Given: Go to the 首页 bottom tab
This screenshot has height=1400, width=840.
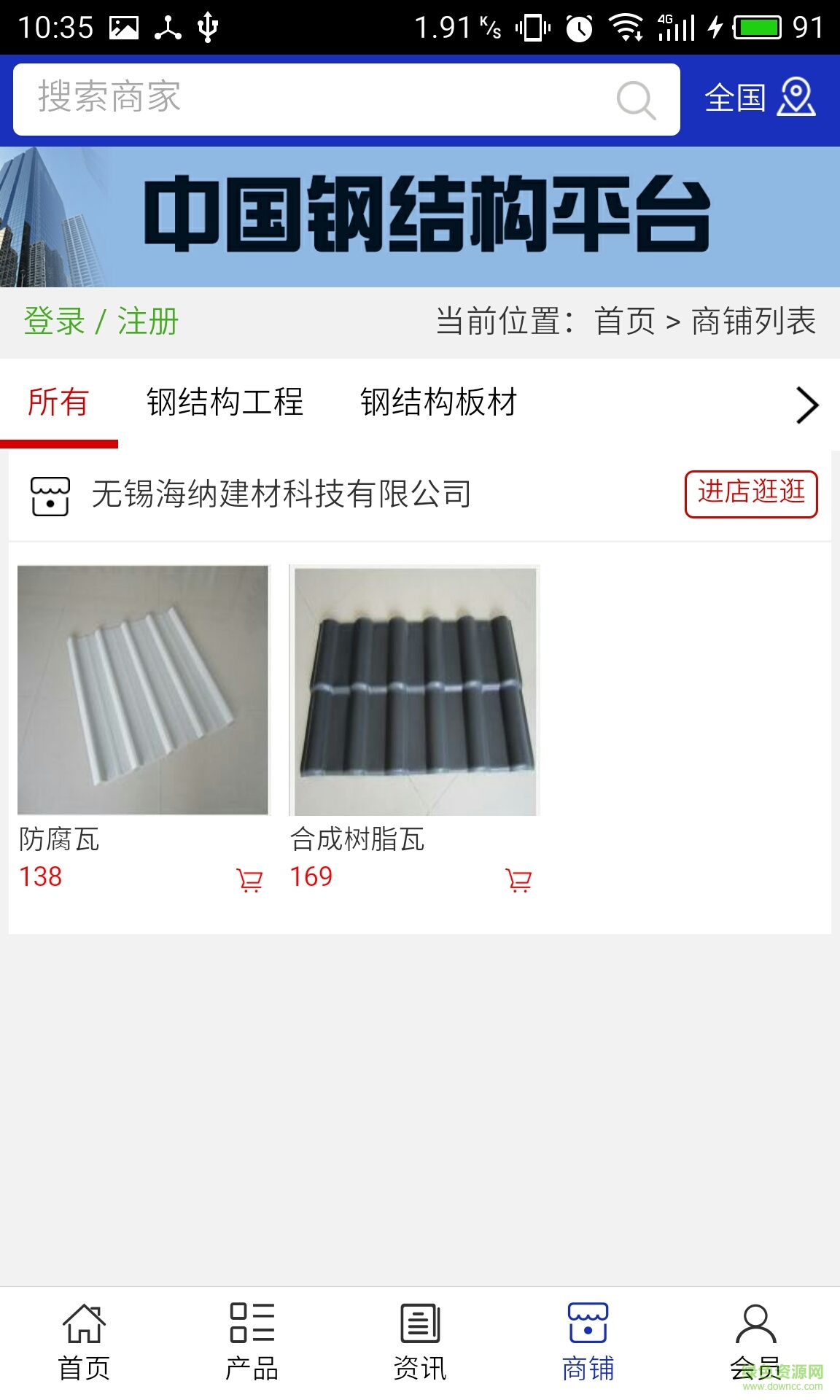Looking at the screenshot, I should [x=84, y=1342].
